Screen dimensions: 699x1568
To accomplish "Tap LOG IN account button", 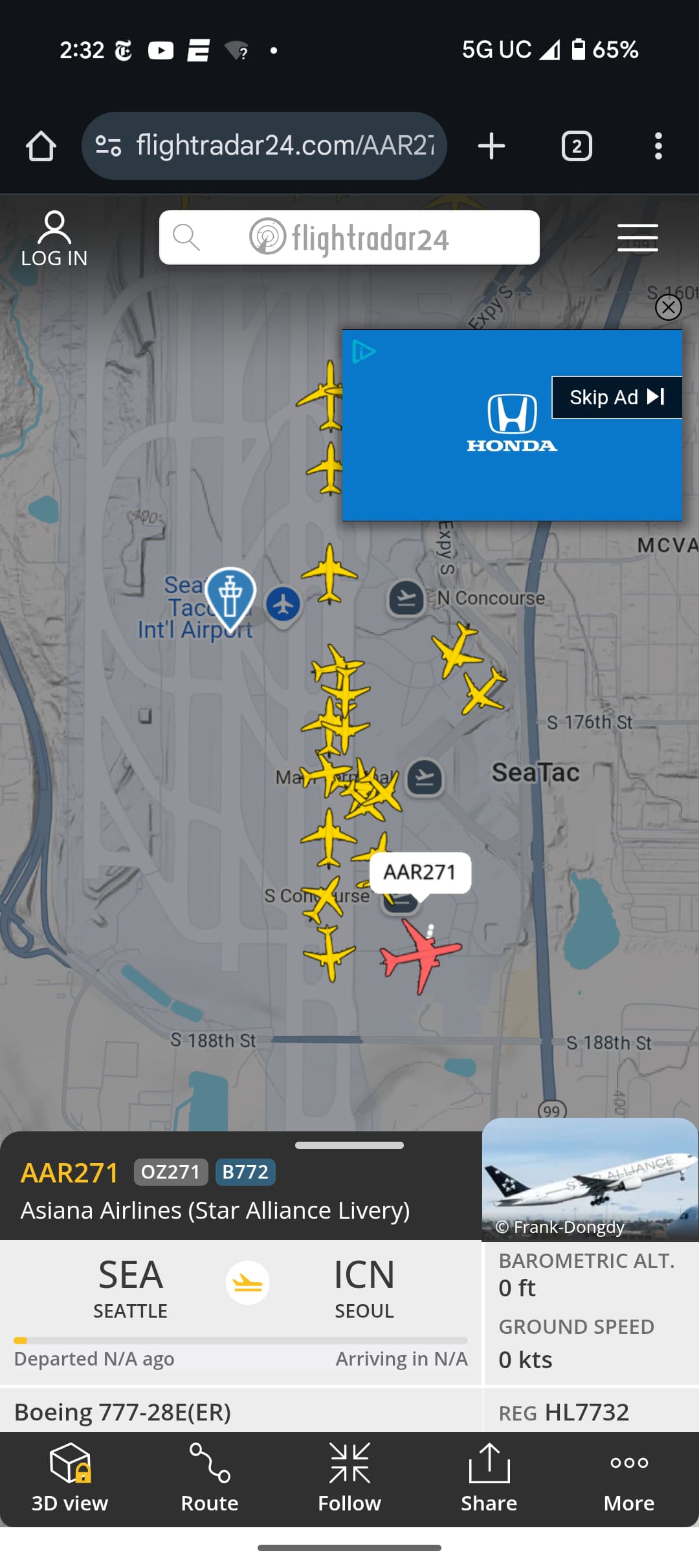I will point(54,239).
